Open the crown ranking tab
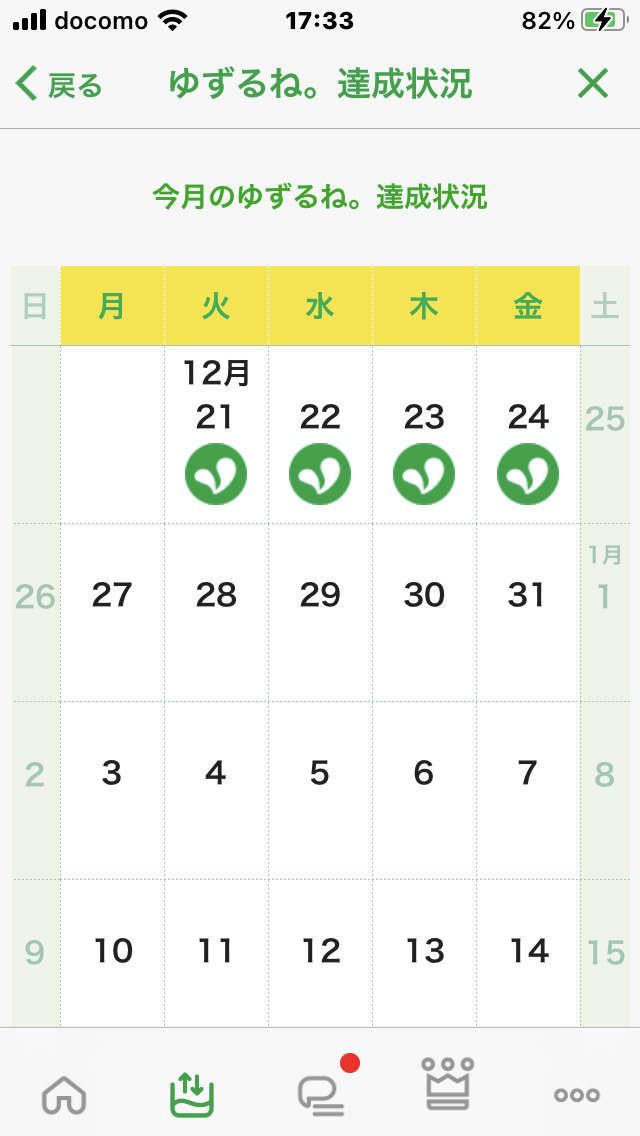The image size is (640, 1136). [448, 1084]
